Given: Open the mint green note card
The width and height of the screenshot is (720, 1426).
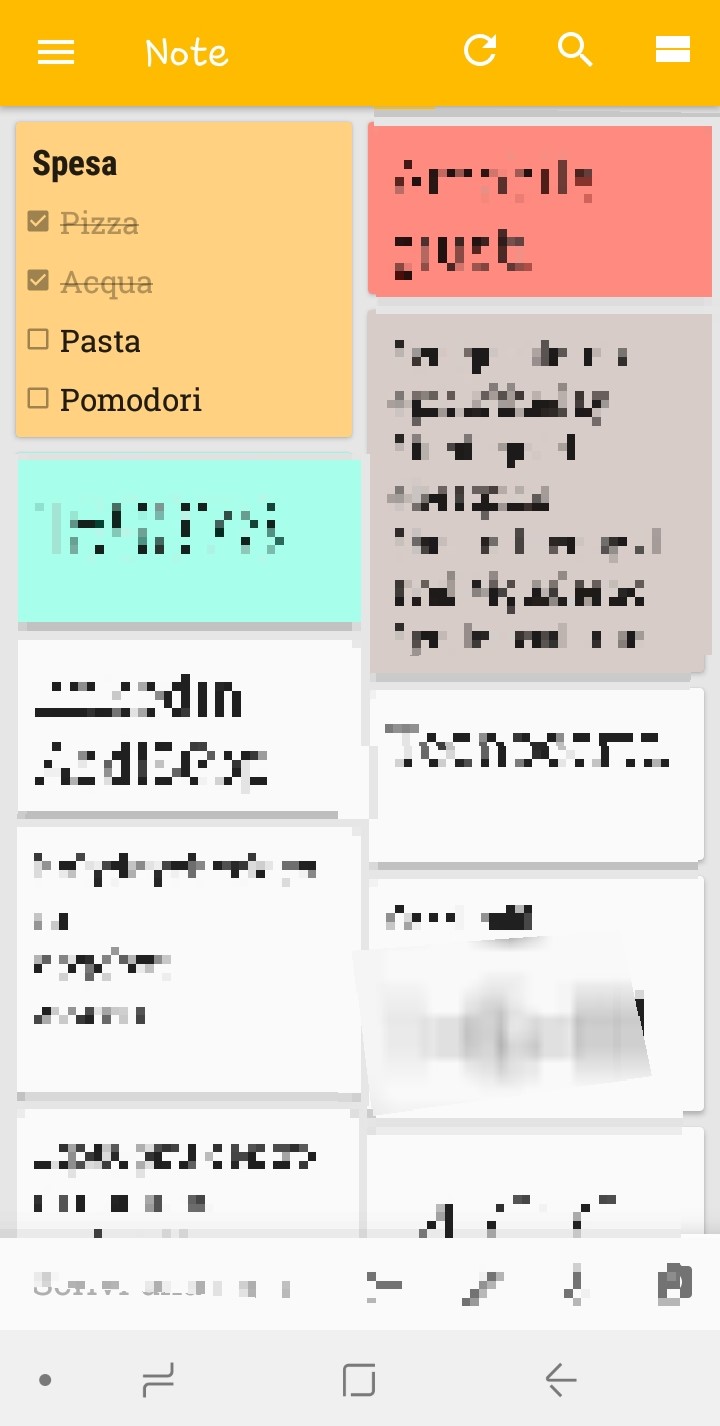Looking at the screenshot, I should point(189,541).
